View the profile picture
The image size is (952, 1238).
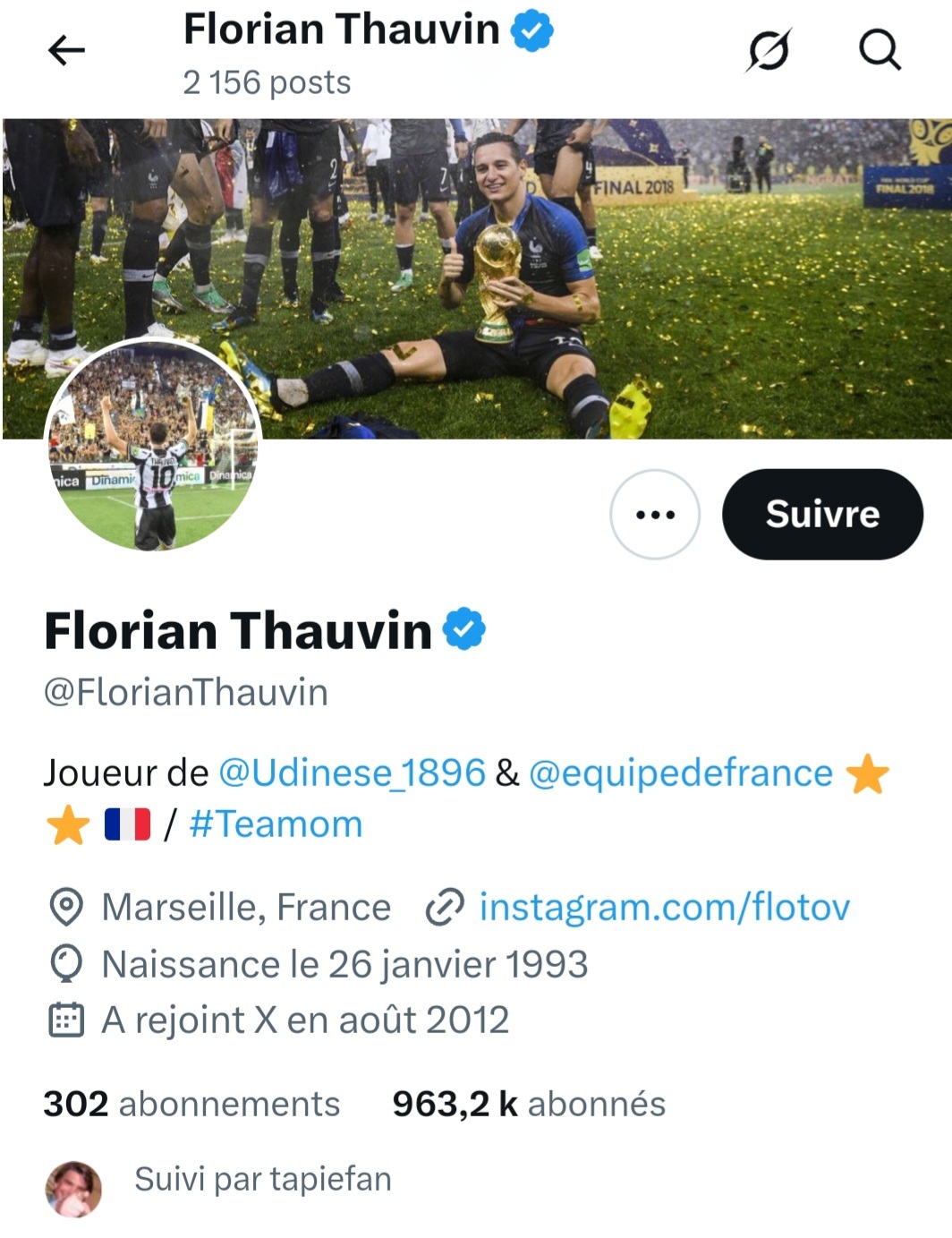(153, 447)
